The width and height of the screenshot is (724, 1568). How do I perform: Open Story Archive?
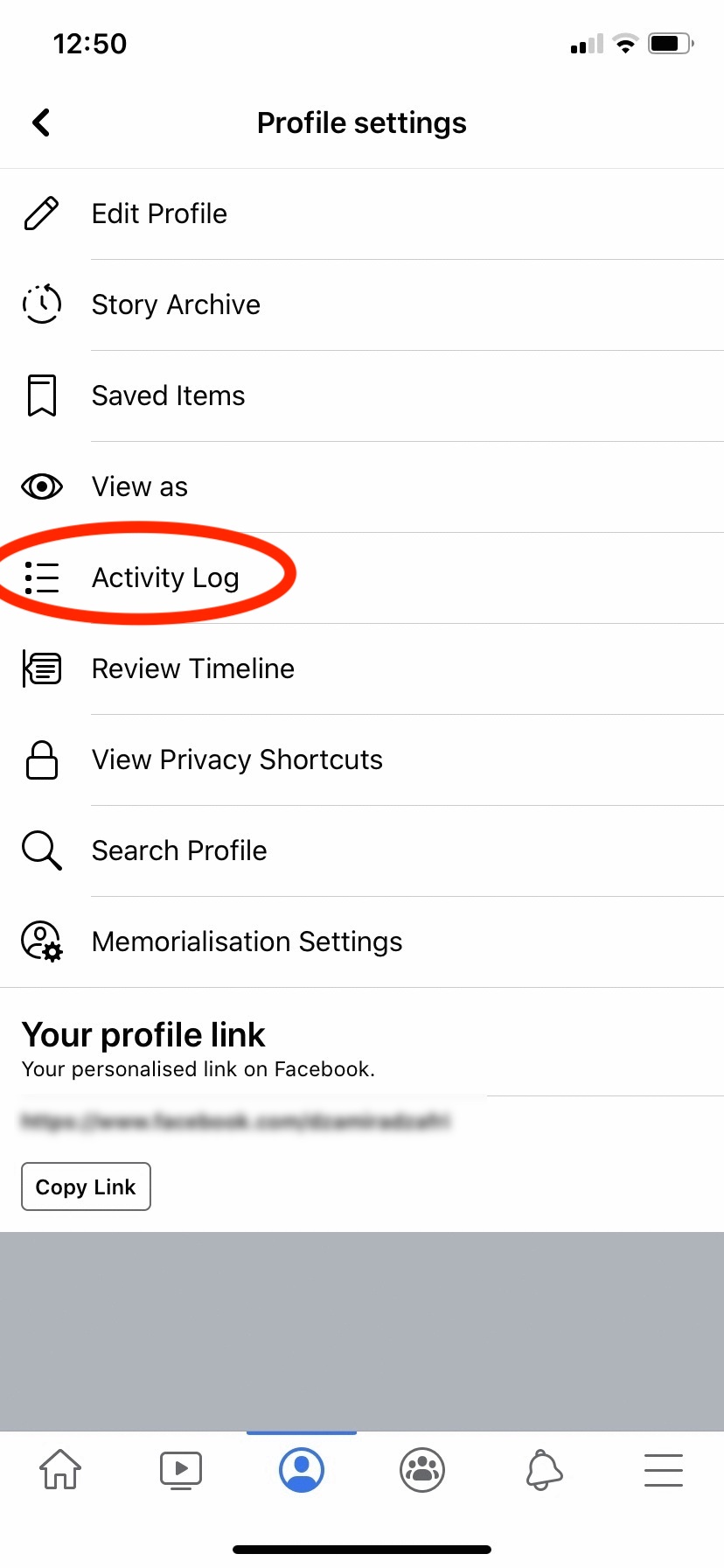pyautogui.click(x=176, y=304)
